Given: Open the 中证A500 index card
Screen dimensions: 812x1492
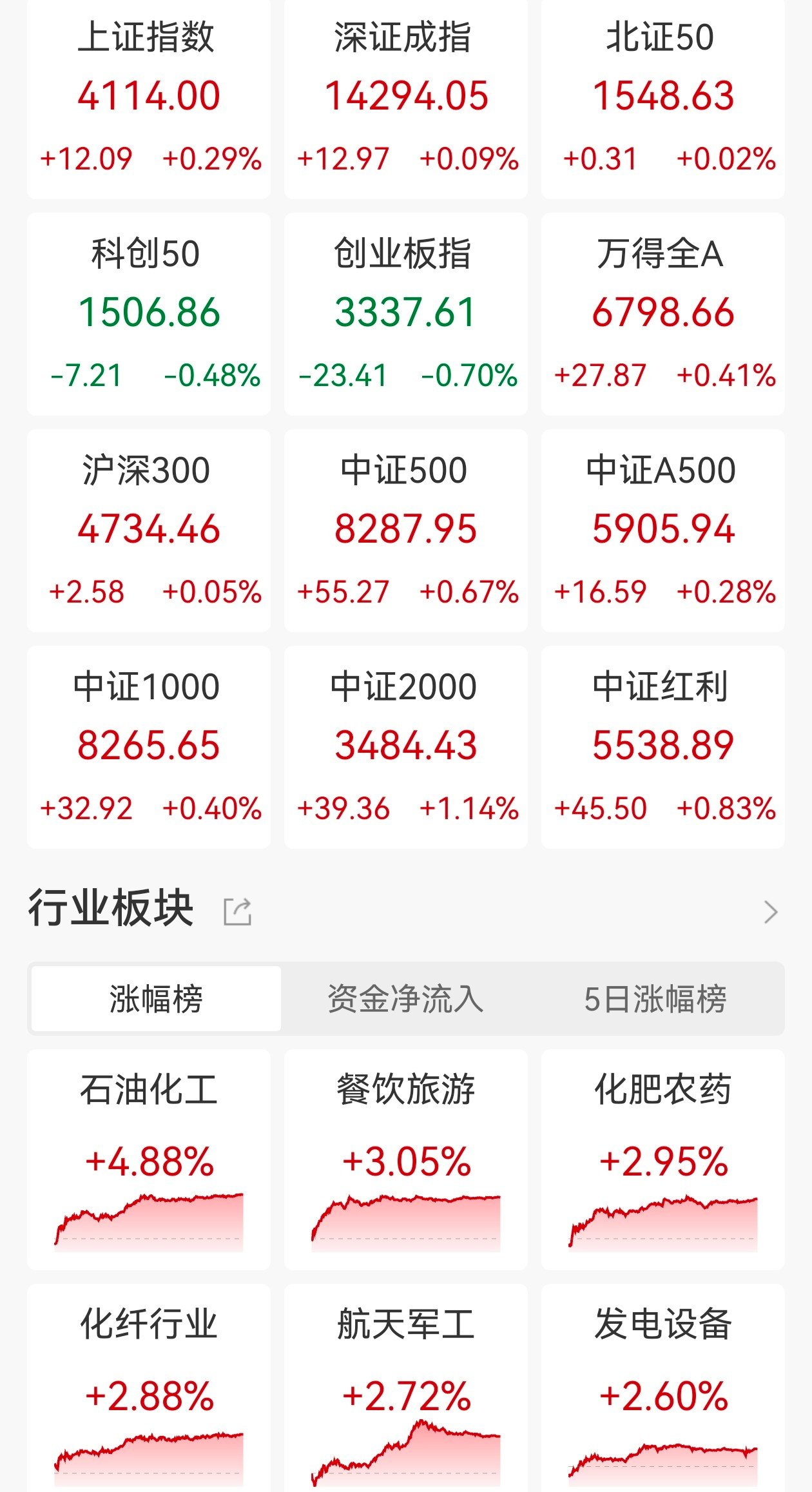Looking at the screenshot, I should (x=662, y=530).
